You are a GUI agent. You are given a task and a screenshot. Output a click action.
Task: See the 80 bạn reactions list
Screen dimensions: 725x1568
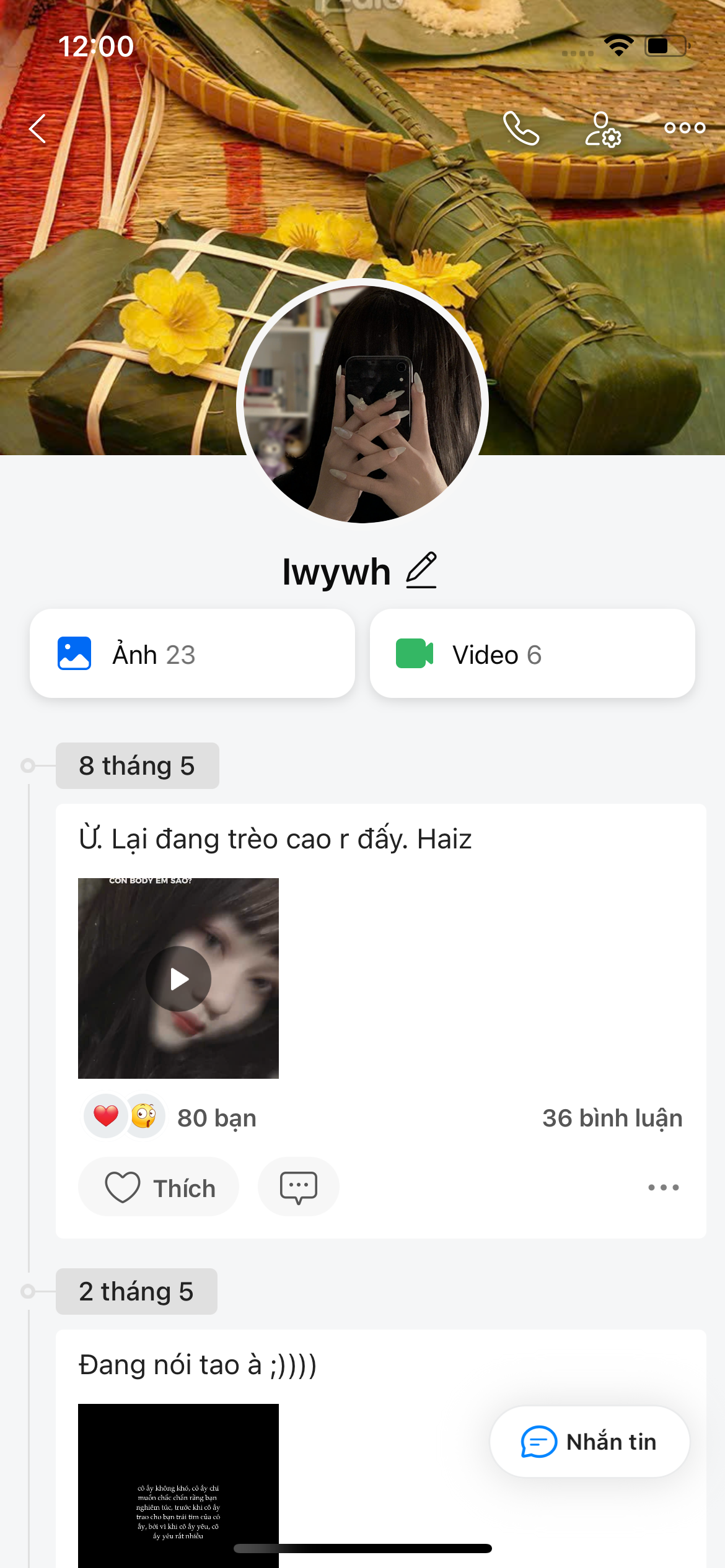216,1118
